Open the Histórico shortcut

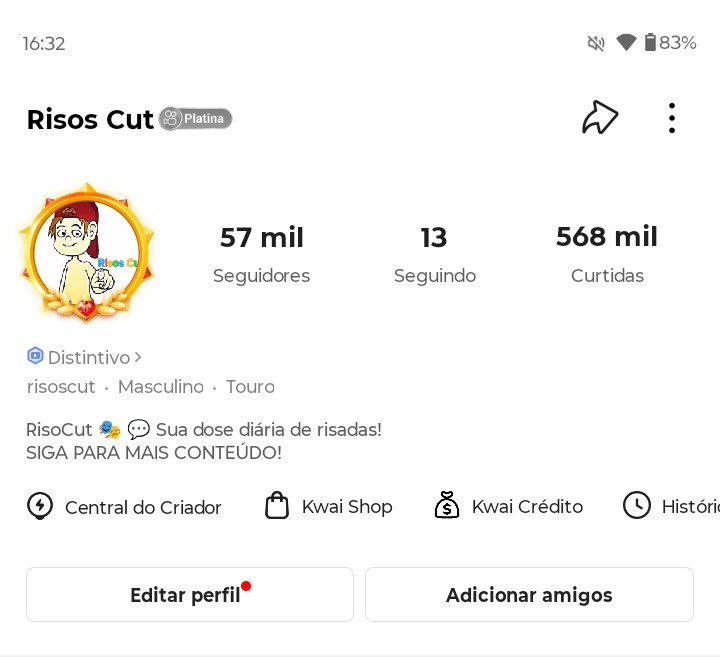click(670, 507)
